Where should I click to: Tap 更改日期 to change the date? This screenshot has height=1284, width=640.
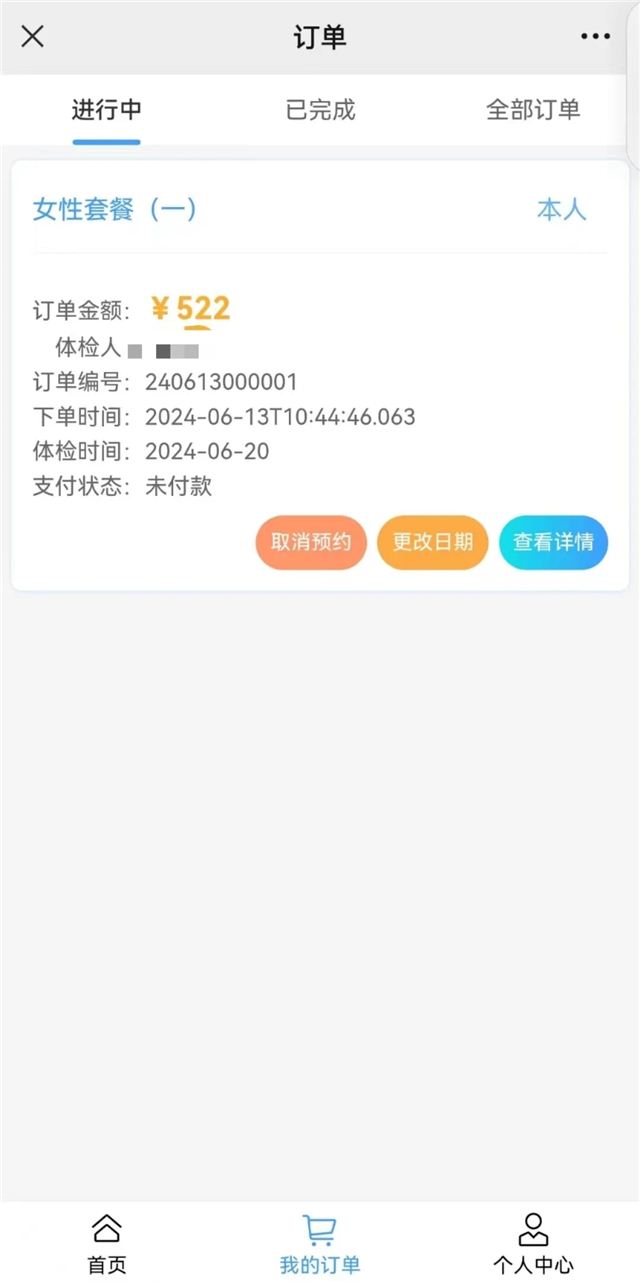(432, 542)
